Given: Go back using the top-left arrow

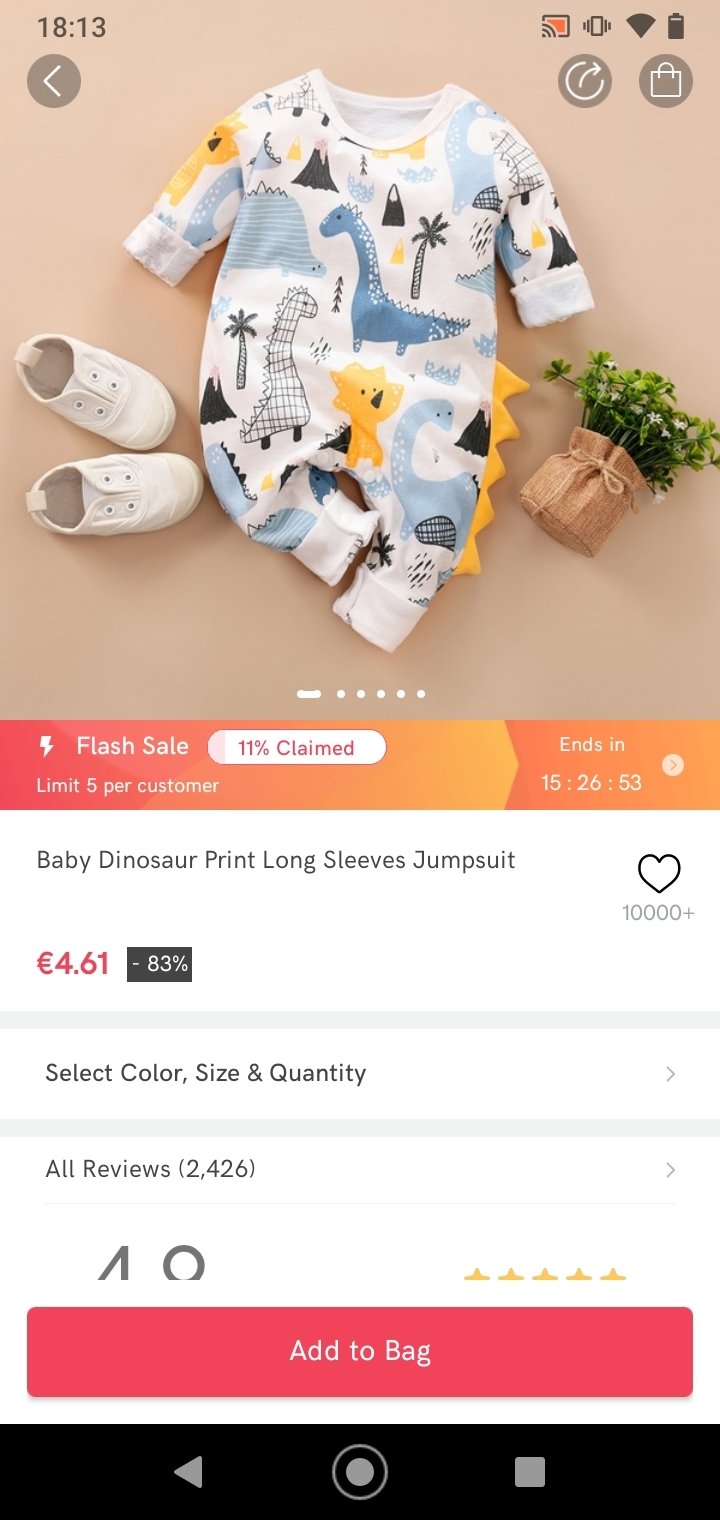Looking at the screenshot, I should coord(54,81).
